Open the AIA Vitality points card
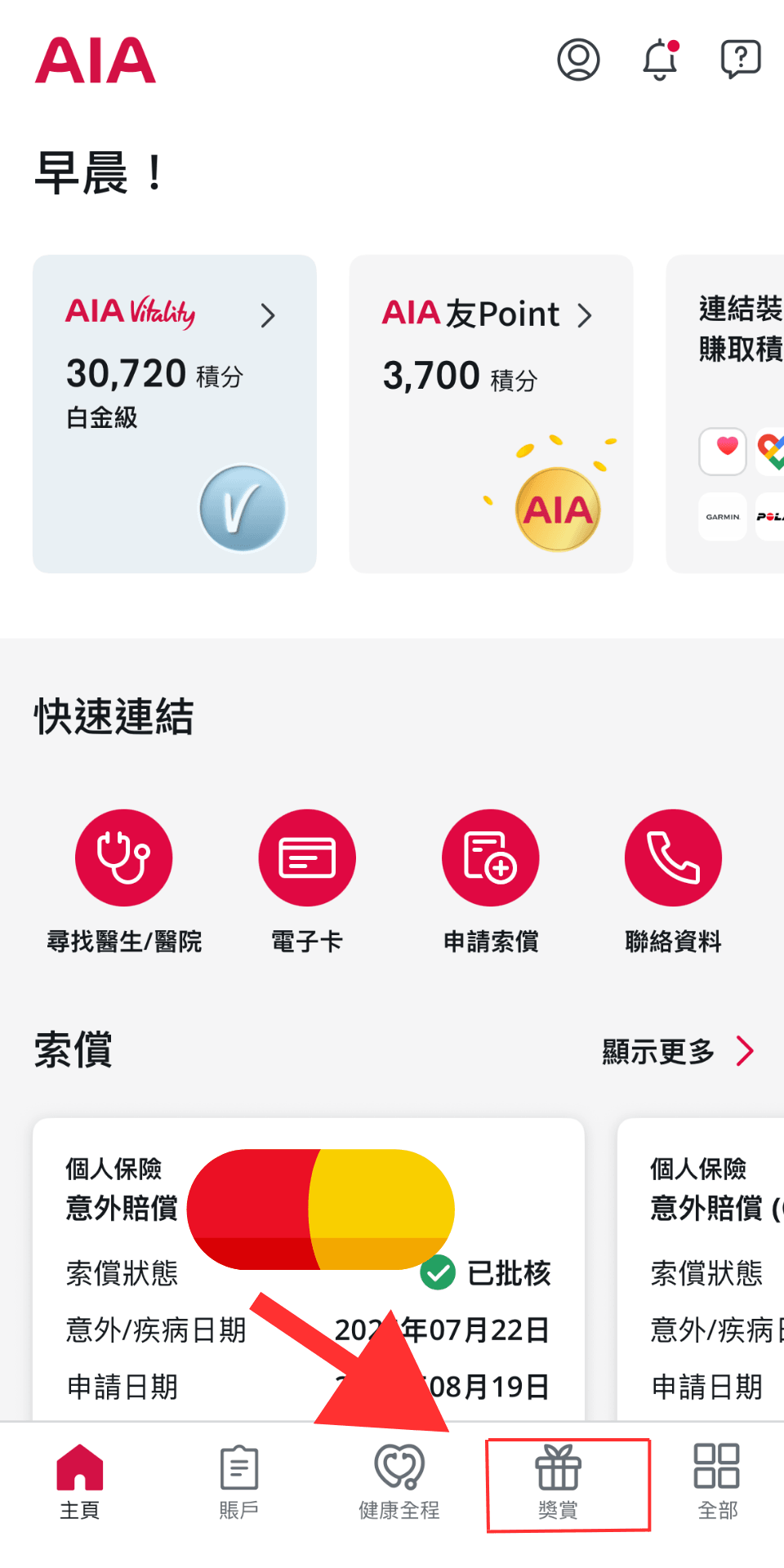 [174, 413]
